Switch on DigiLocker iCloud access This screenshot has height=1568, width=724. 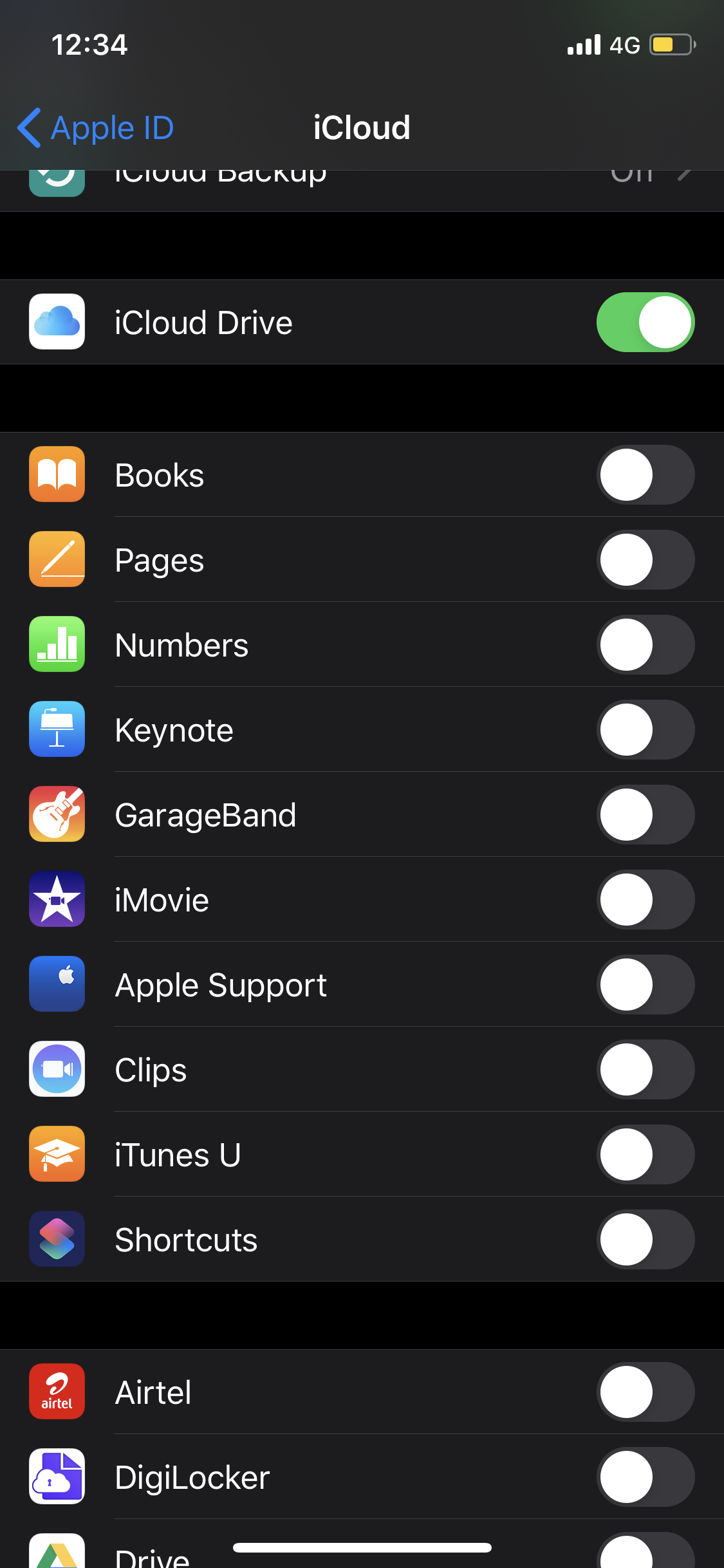click(x=645, y=1477)
